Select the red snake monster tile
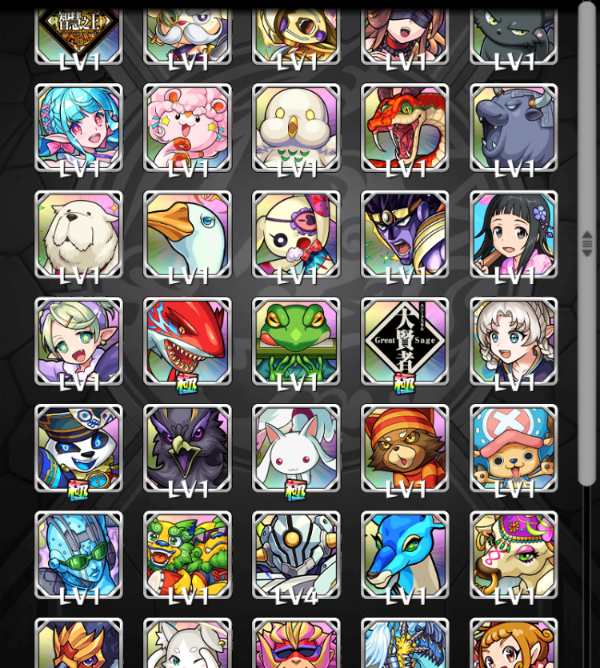Image resolution: width=600 pixels, height=668 pixels. click(x=405, y=128)
